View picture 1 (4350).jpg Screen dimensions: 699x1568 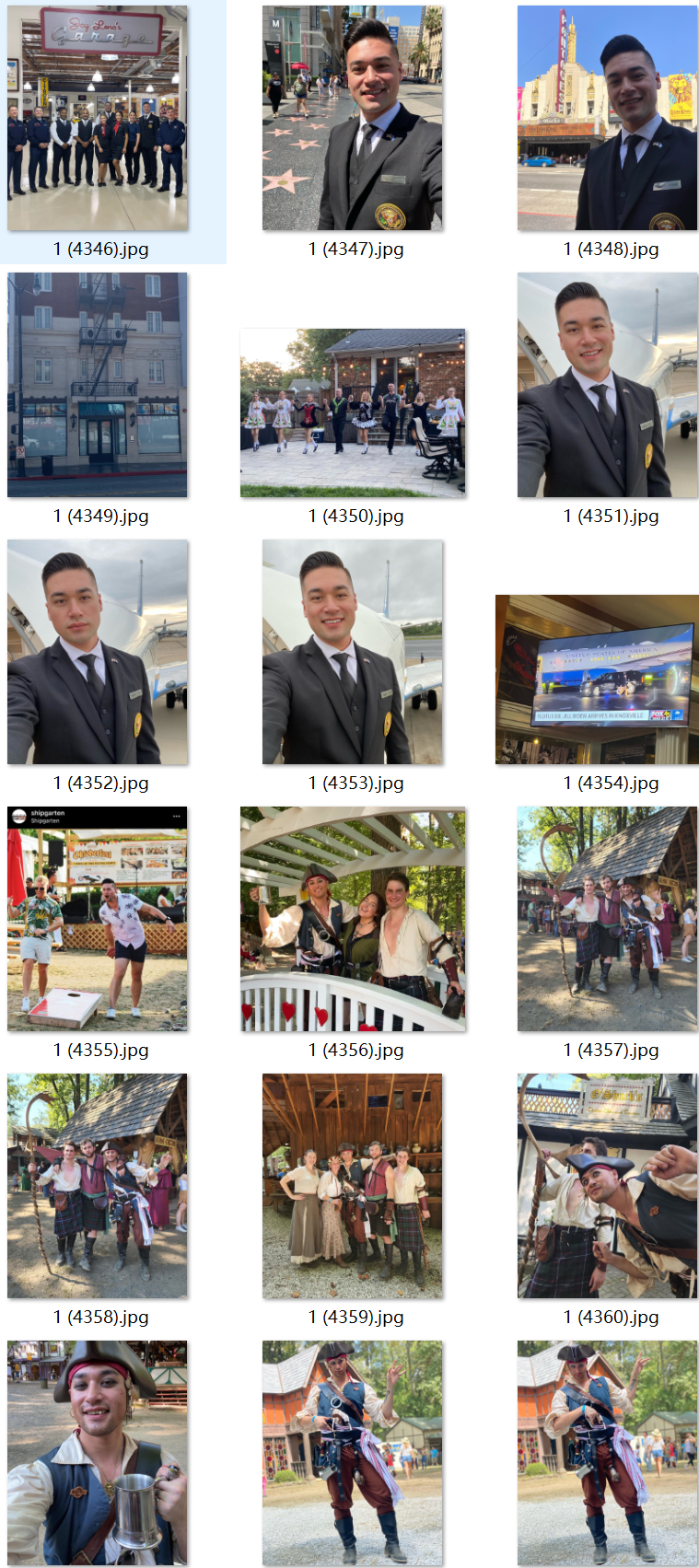(352, 412)
